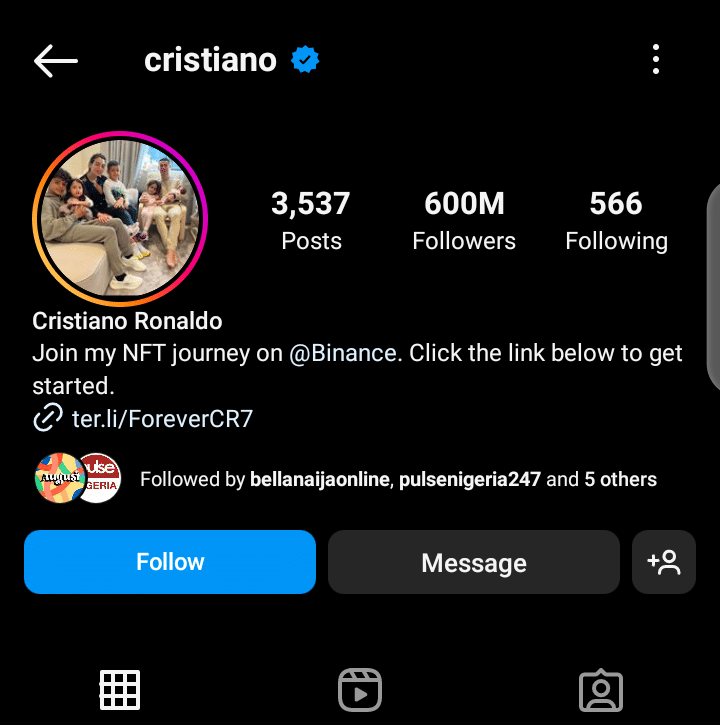Switch to the Reels tab
Viewport: 720px width, 725px height.
pyautogui.click(x=360, y=690)
